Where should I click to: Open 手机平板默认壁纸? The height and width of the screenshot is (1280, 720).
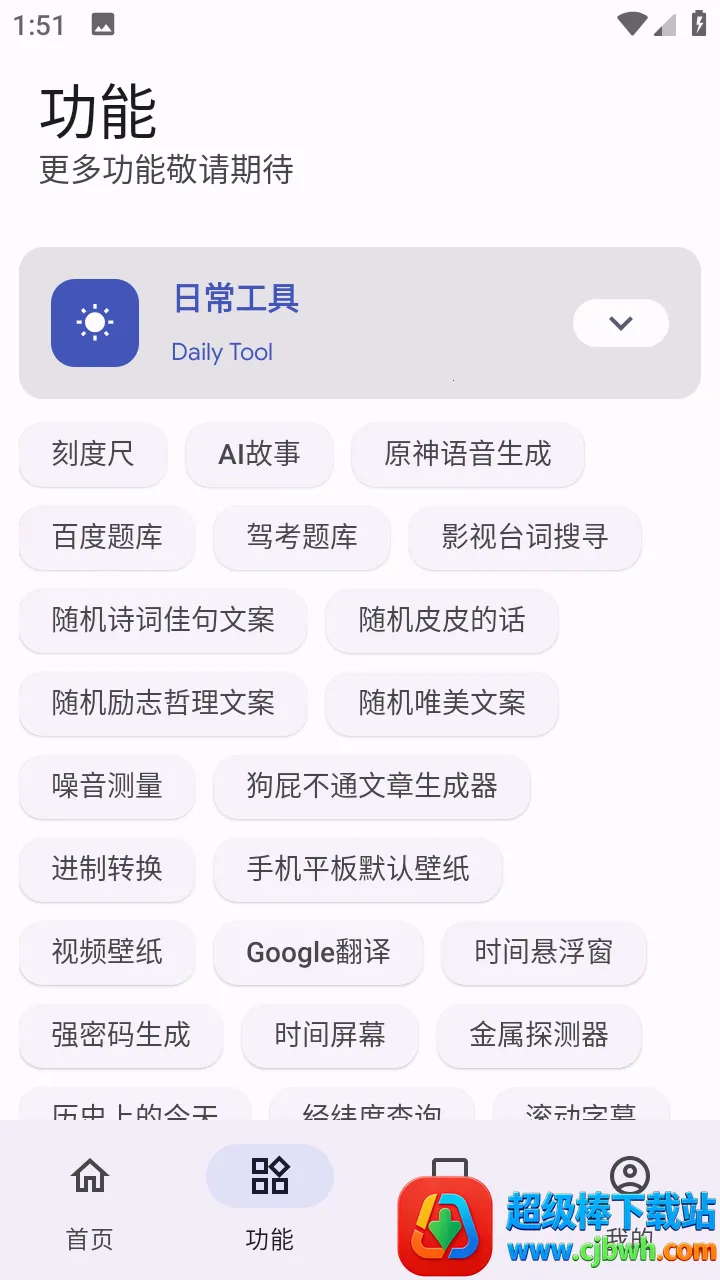tap(358, 869)
